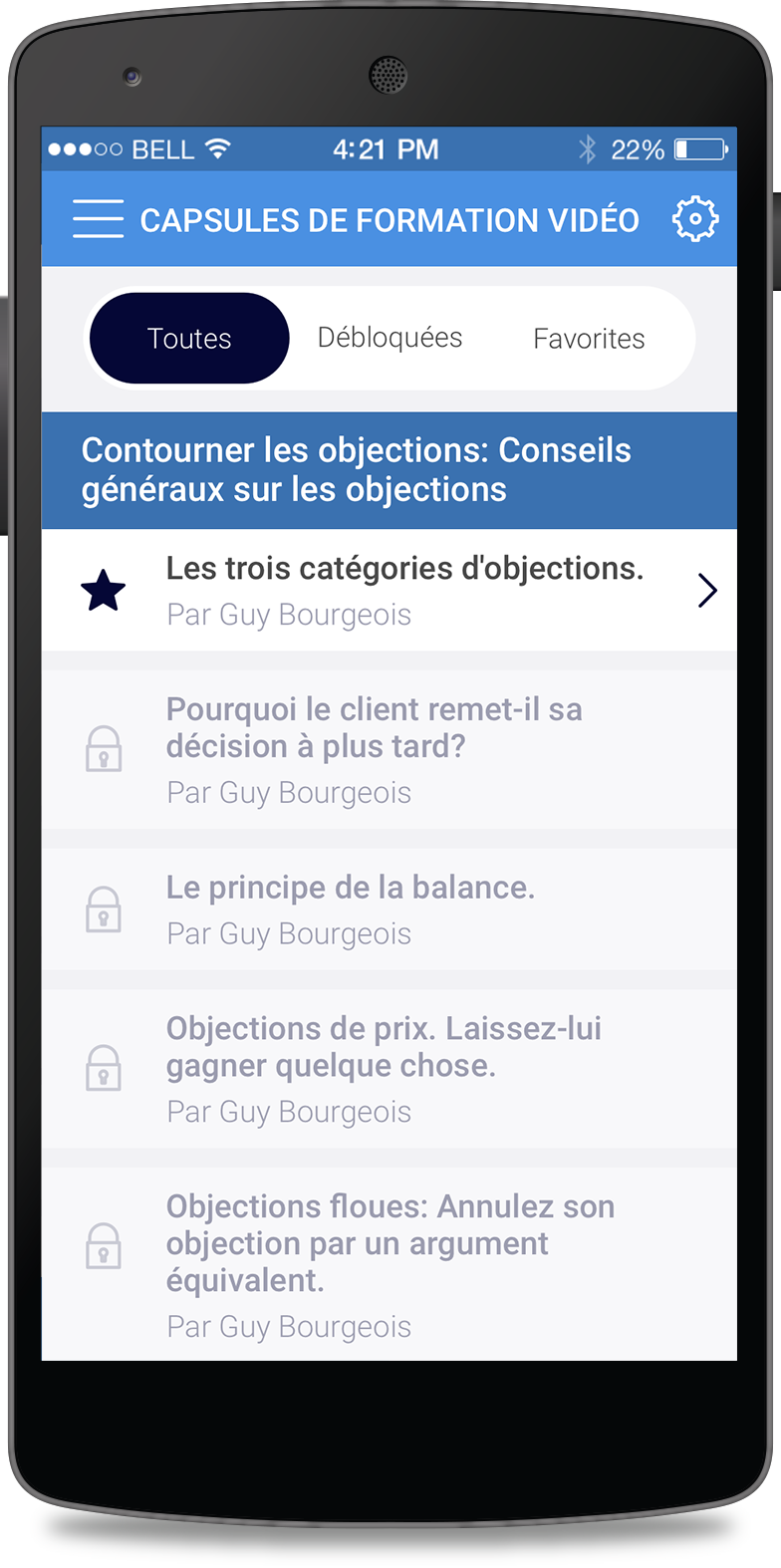The height and width of the screenshot is (1568, 781).
Task: Open the hamburger drawer menu
Action: (x=98, y=219)
